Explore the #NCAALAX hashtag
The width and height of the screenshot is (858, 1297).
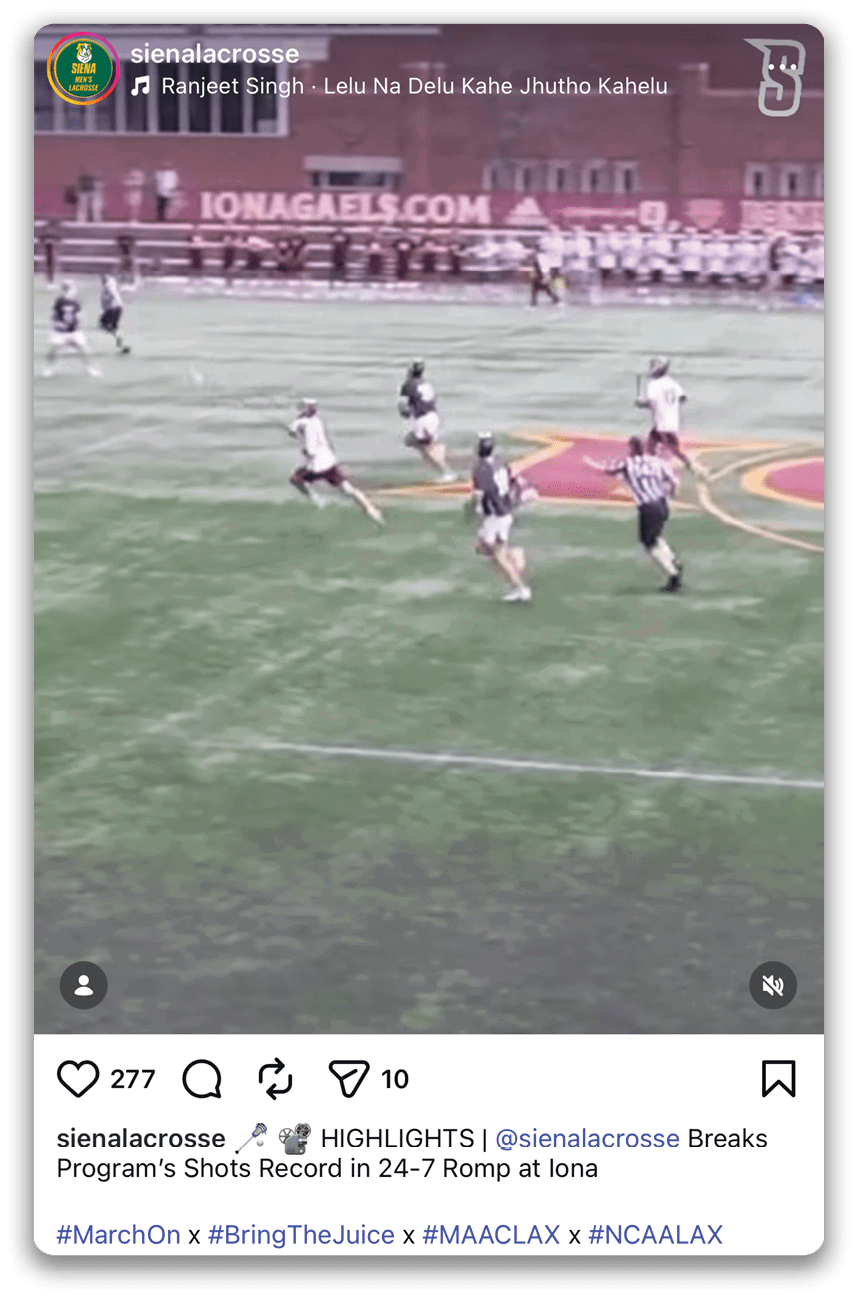[655, 1235]
